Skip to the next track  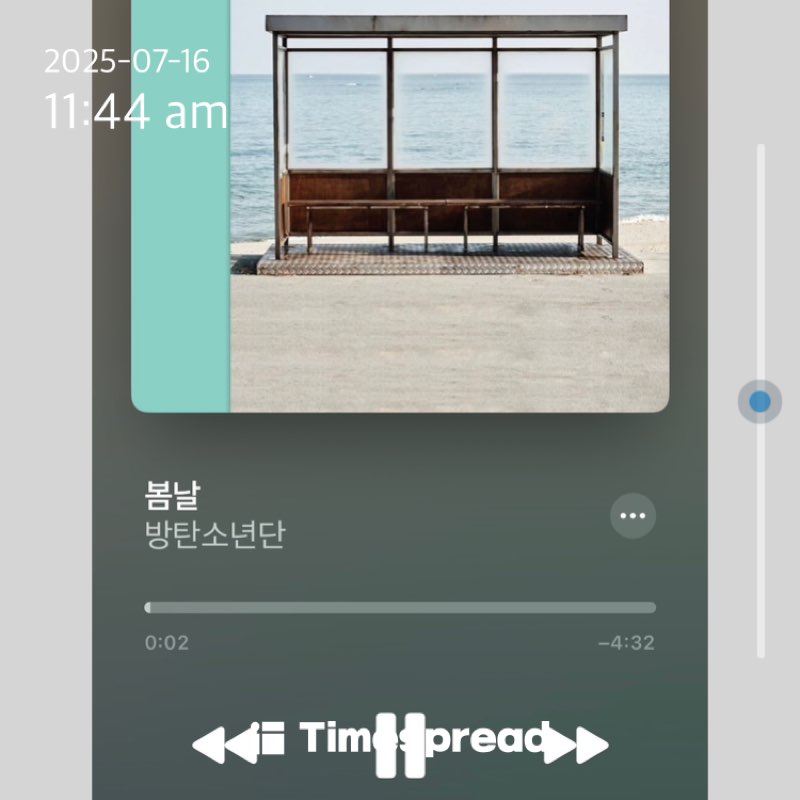click(x=578, y=744)
